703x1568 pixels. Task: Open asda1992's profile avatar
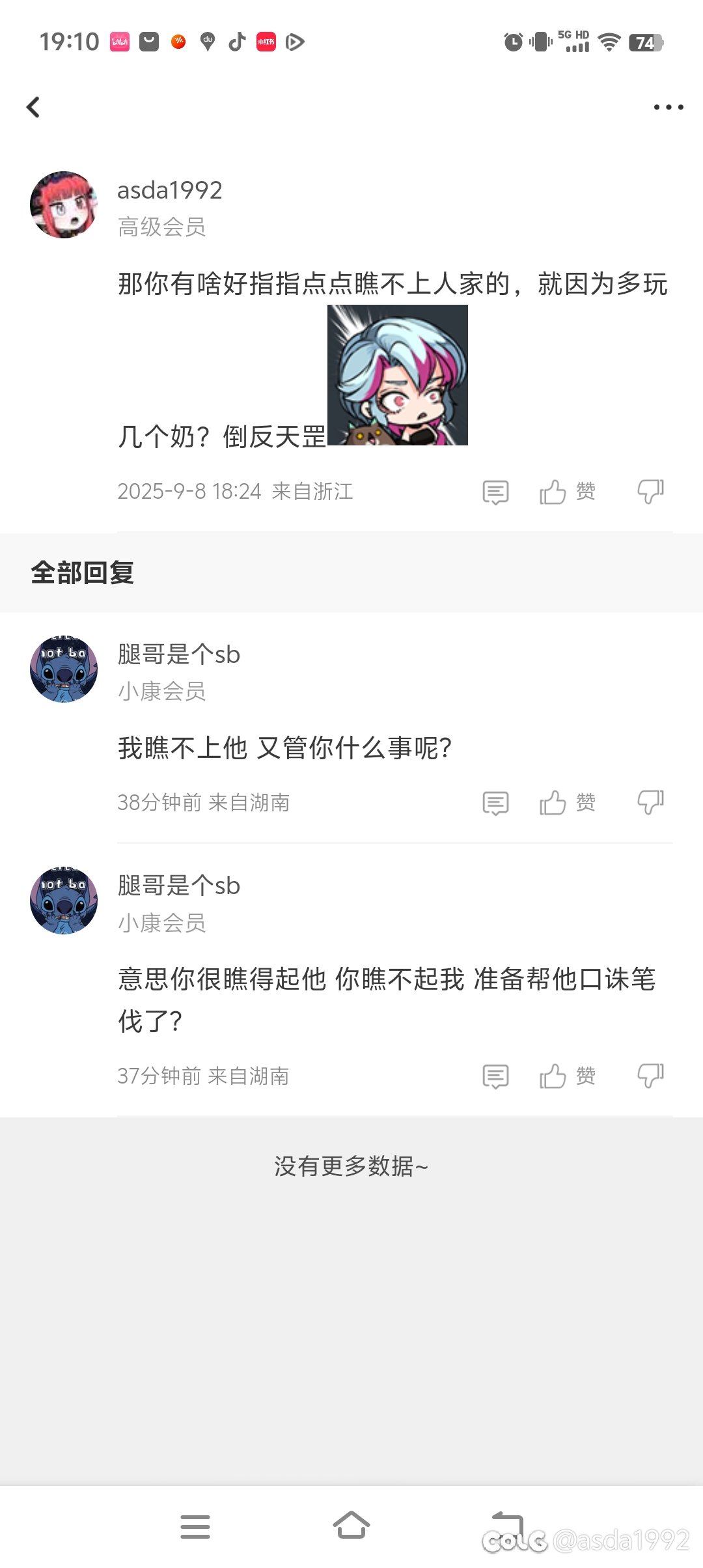[64, 205]
